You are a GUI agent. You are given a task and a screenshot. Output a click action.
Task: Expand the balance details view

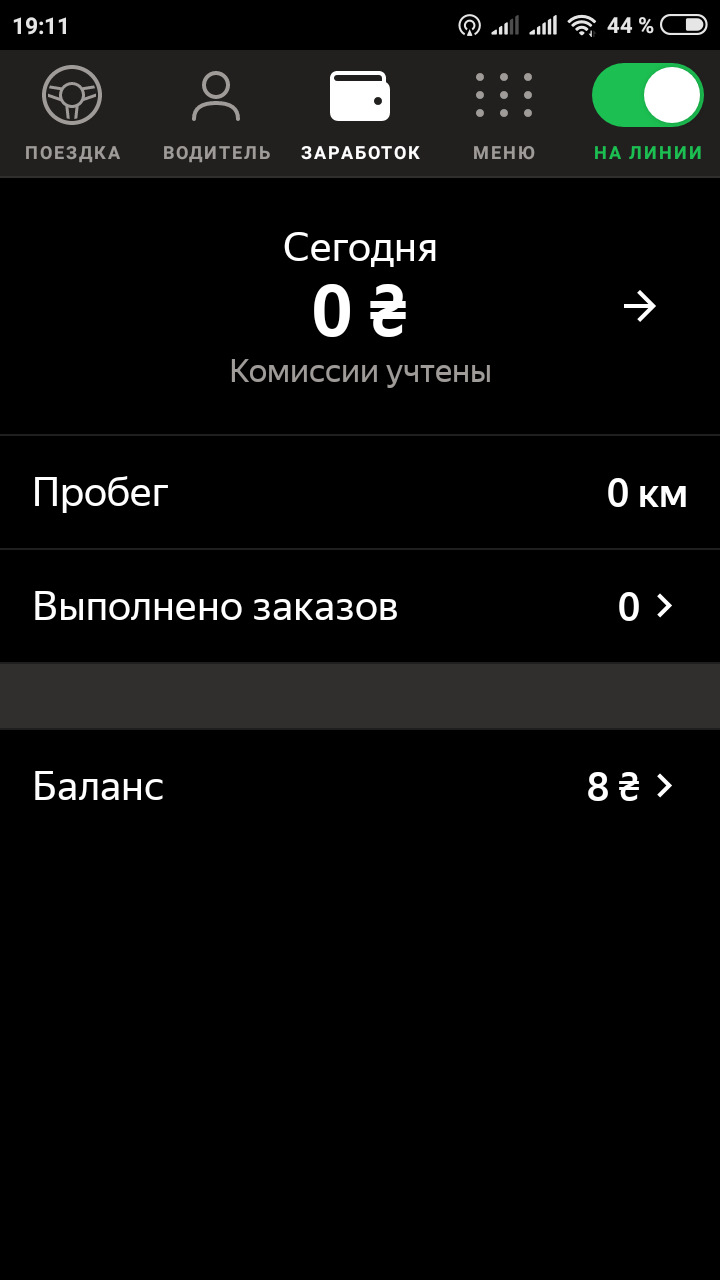click(665, 786)
